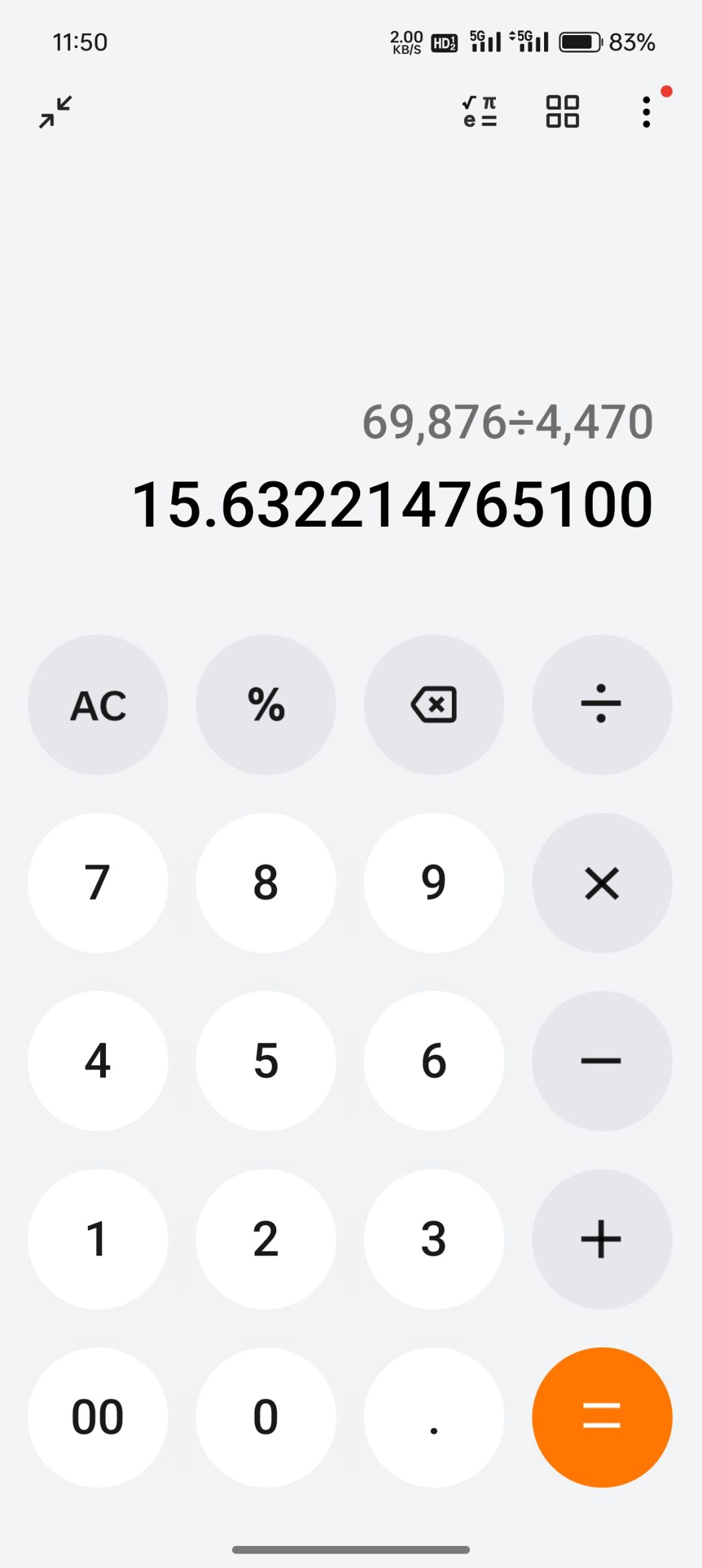Calculate result with orange equals button
The width and height of the screenshot is (702, 1568).
[x=602, y=1417]
